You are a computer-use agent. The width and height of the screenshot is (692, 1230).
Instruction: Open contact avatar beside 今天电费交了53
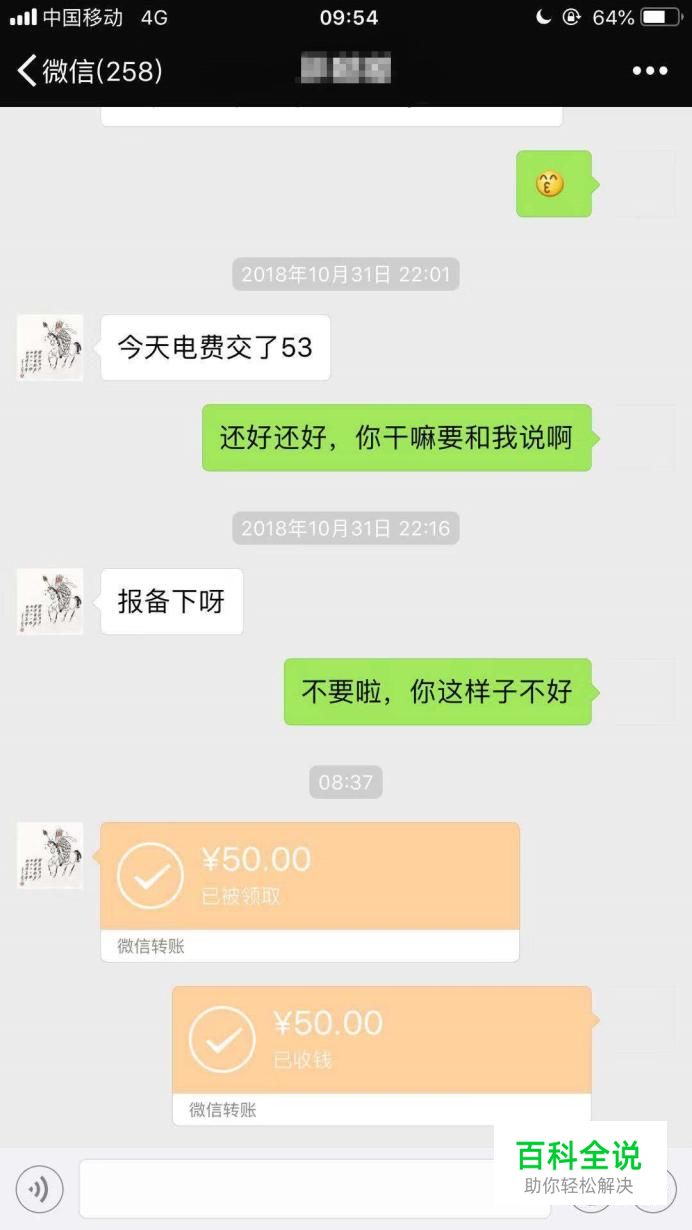[x=50, y=347]
